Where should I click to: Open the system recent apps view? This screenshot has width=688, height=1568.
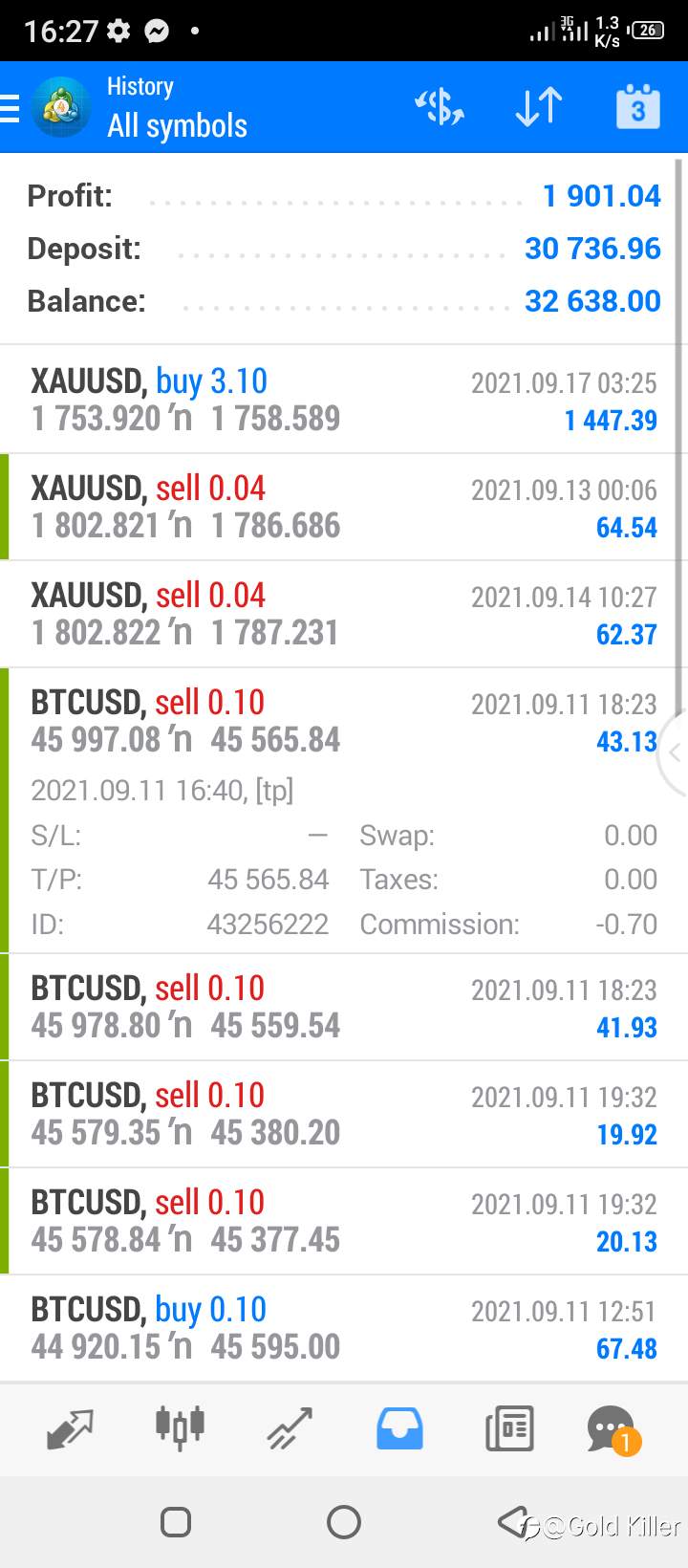pos(176,1521)
